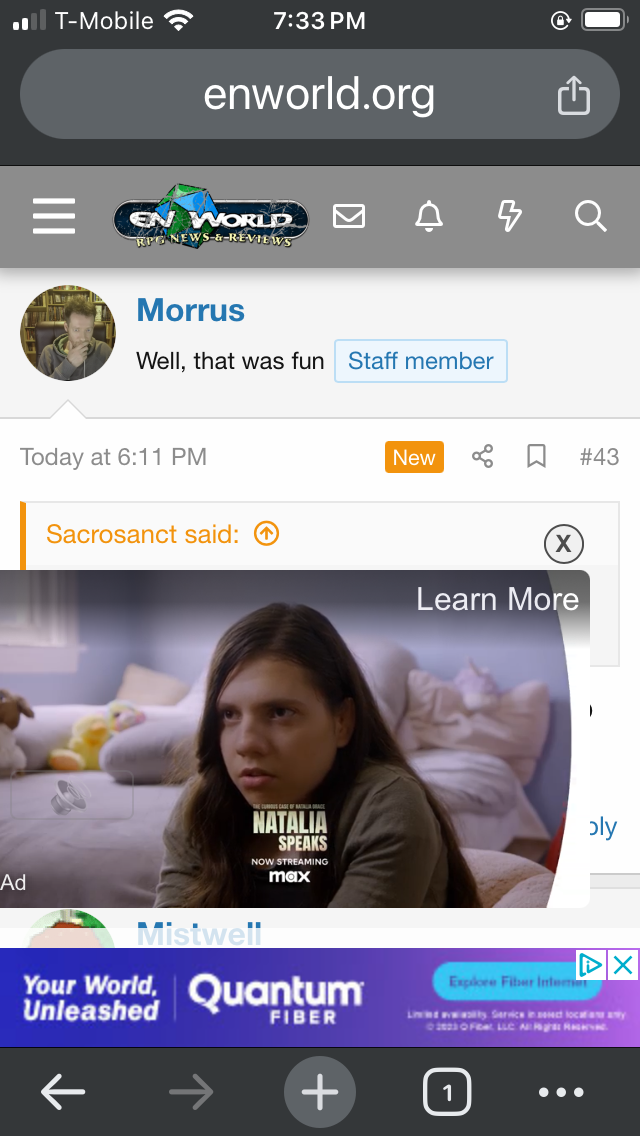Open the hamburger navigation menu
This screenshot has height=1136, width=640.
[54, 216]
